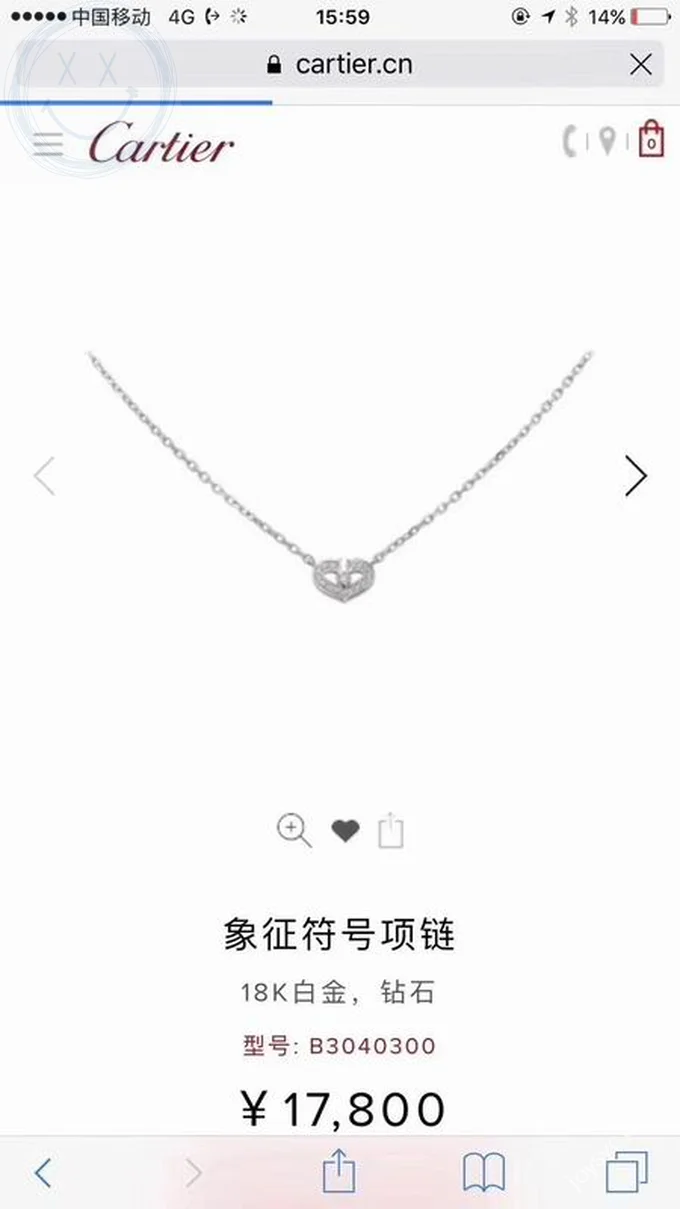
Task: Zoom in on the necklace image
Action: [x=293, y=830]
